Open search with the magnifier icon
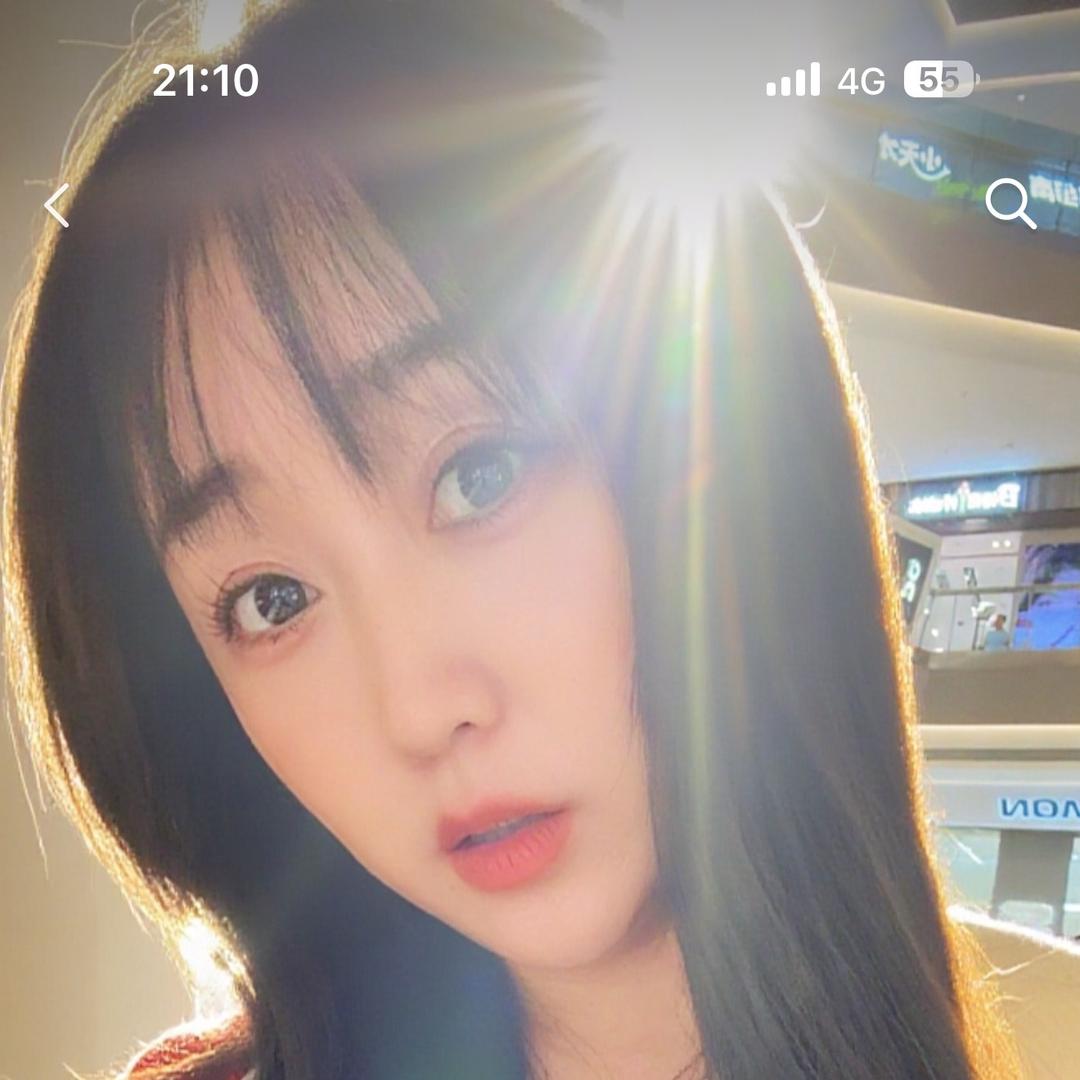1080x1080 pixels. coord(1010,204)
